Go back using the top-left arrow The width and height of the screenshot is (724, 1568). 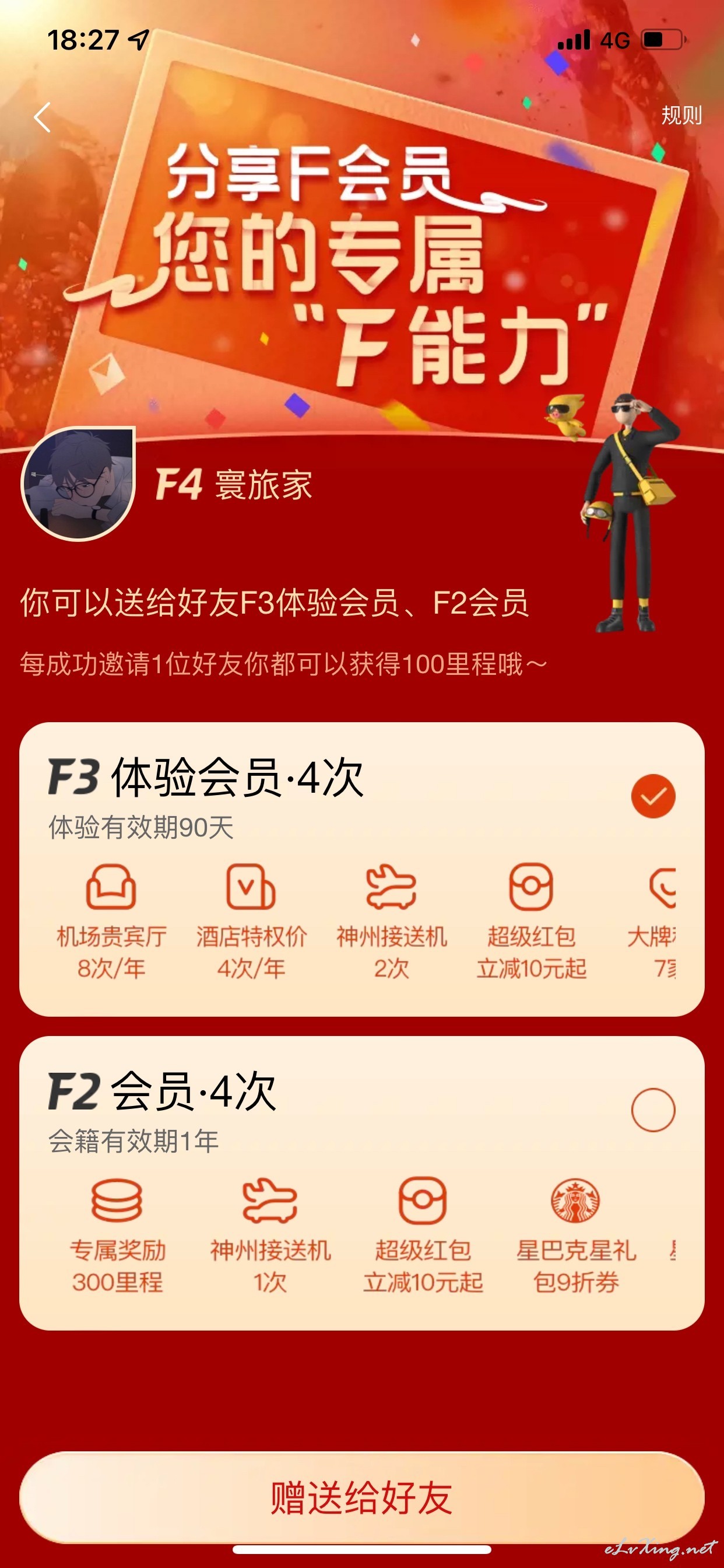(42, 117)
